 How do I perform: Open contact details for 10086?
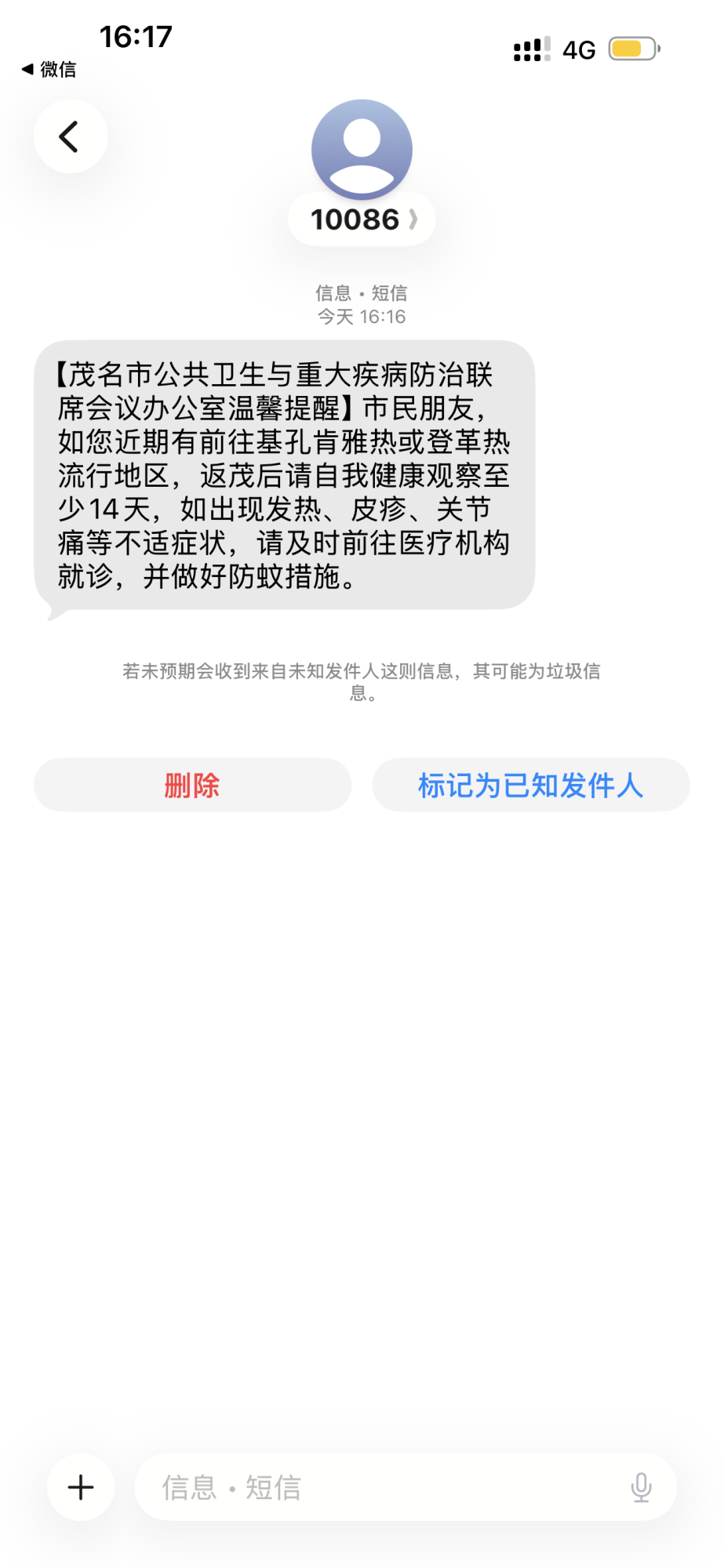tap(362, 220)
